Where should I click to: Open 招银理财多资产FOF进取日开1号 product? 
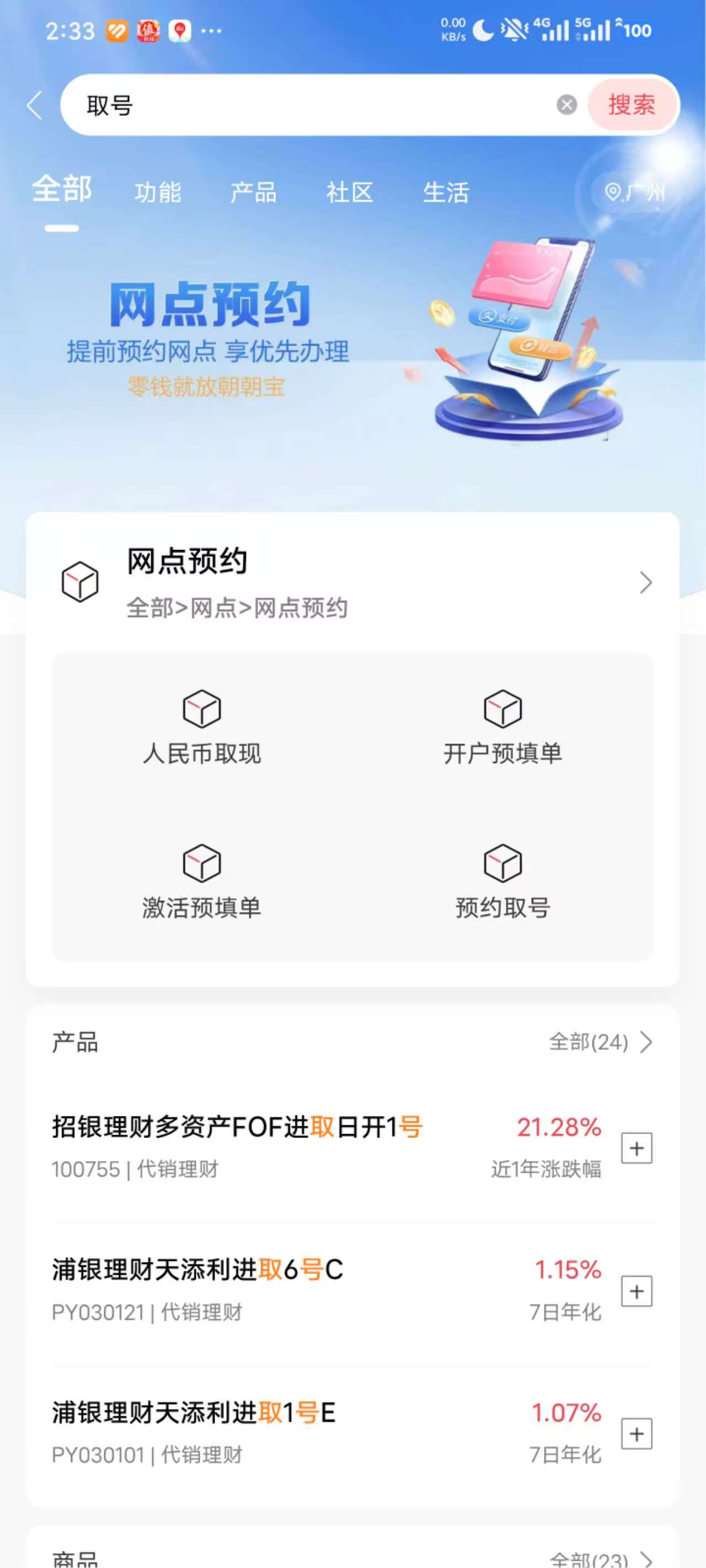click(x=327, y=1147)
